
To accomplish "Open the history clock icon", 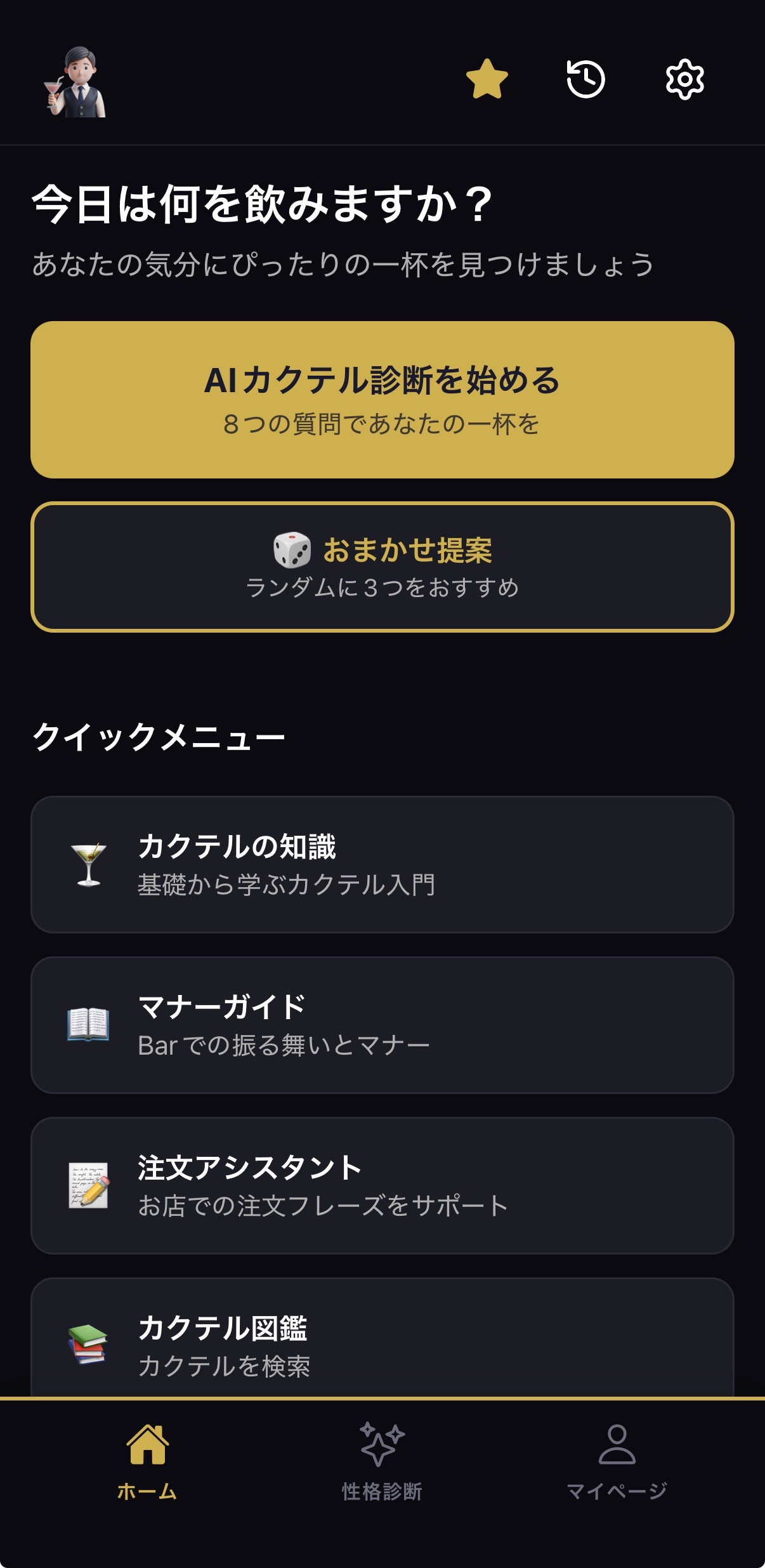I will tap(585, 79).
